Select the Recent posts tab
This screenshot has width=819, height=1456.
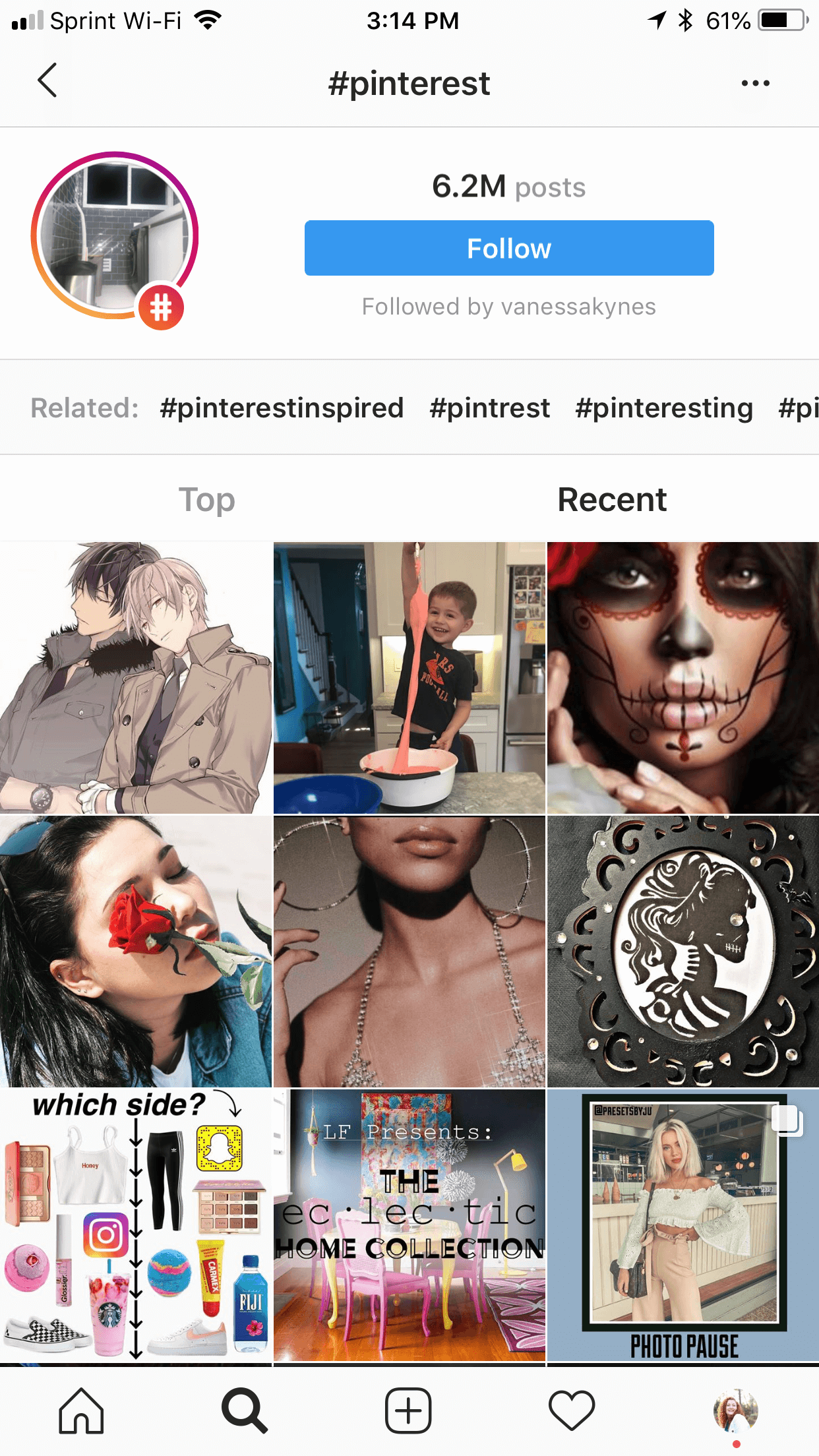point(612,500)
